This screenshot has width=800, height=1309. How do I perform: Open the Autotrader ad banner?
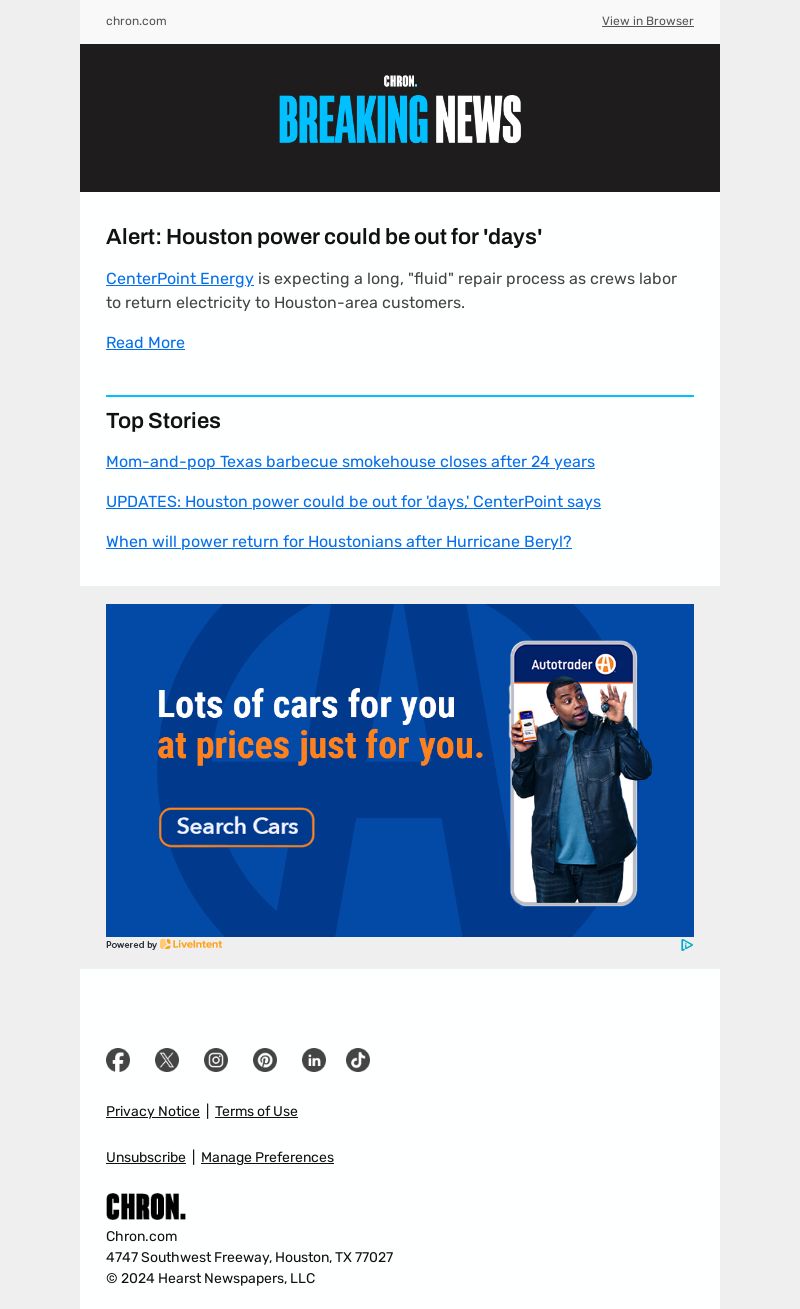point(400,770)
